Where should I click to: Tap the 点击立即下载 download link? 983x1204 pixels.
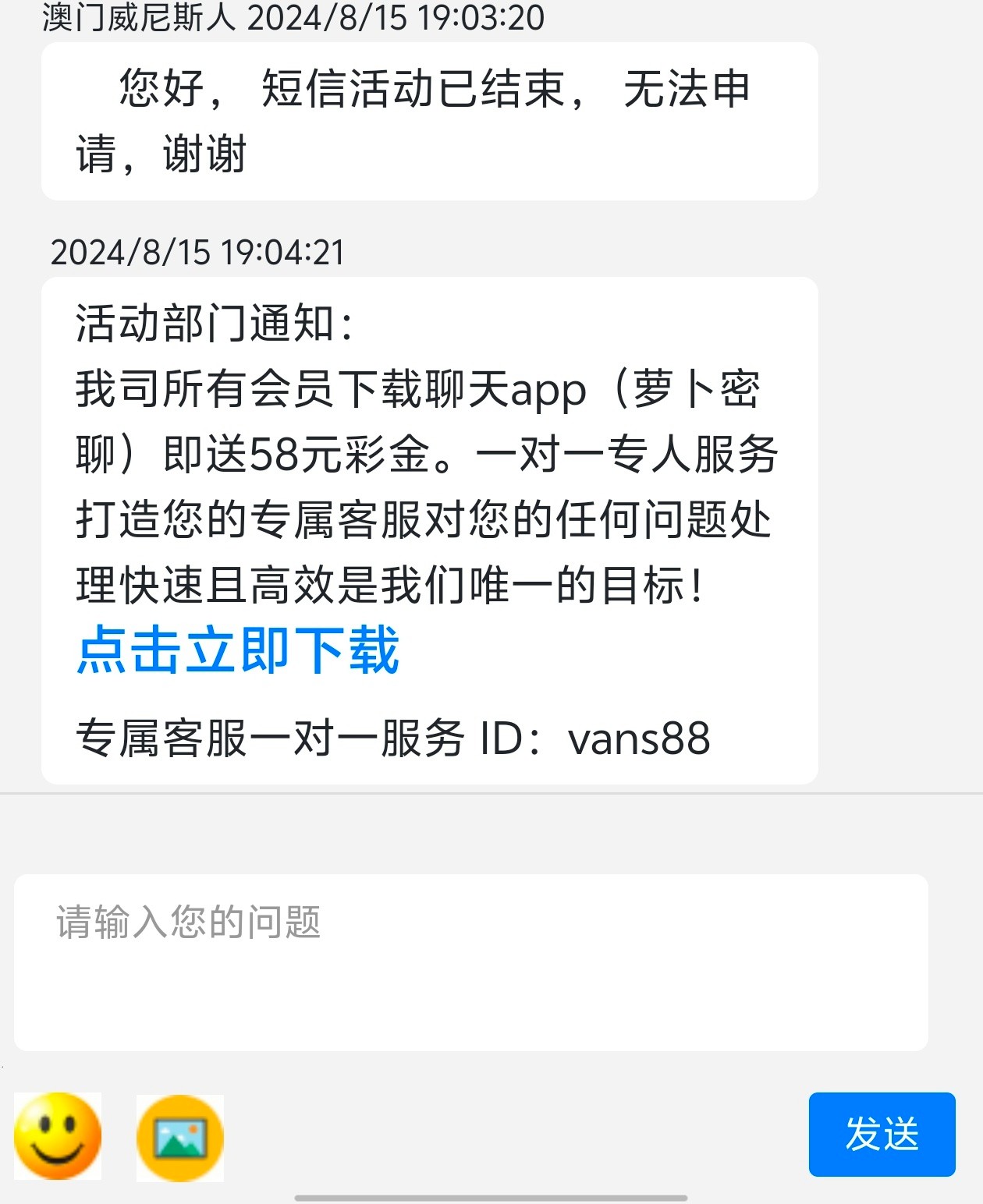tap(238, 650)
